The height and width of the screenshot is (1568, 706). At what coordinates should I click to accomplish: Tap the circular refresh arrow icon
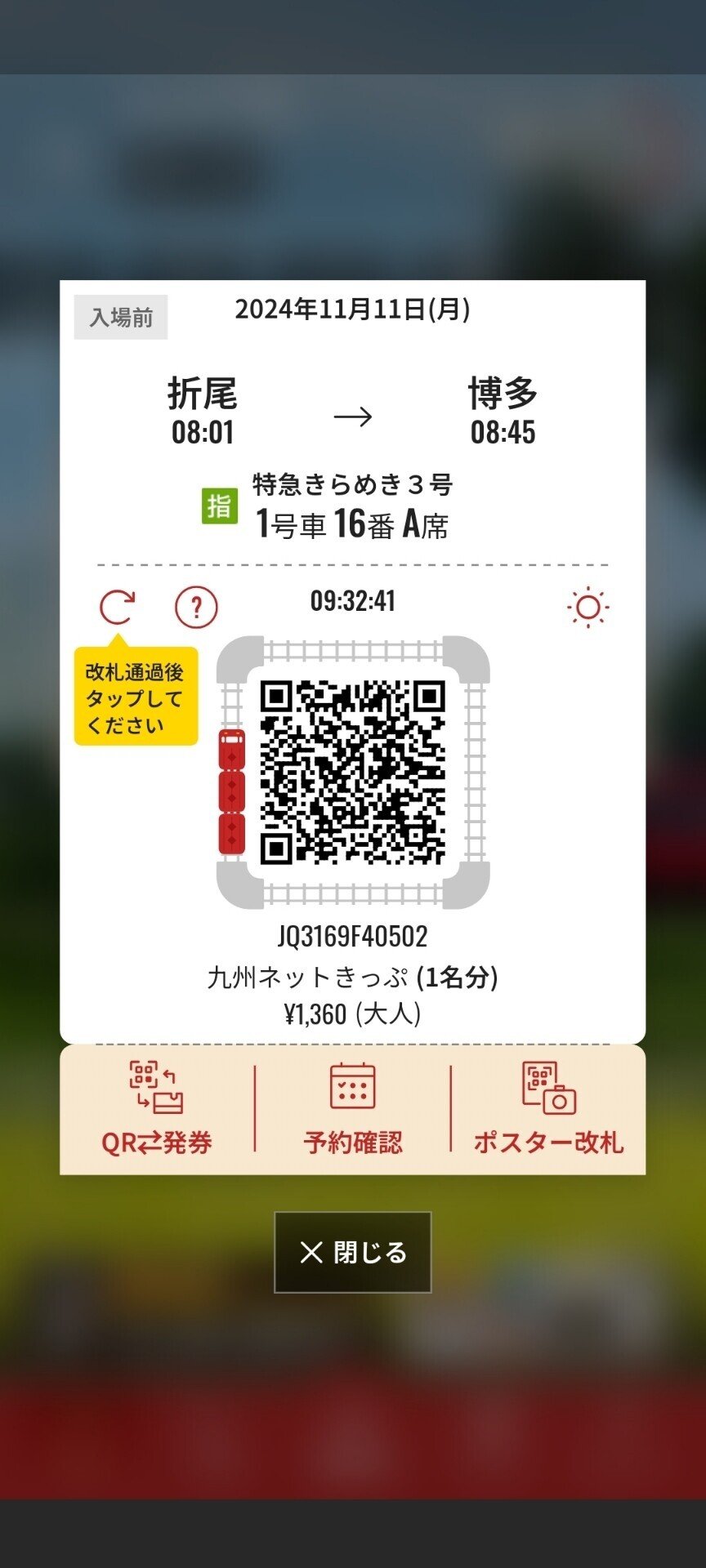117,606
